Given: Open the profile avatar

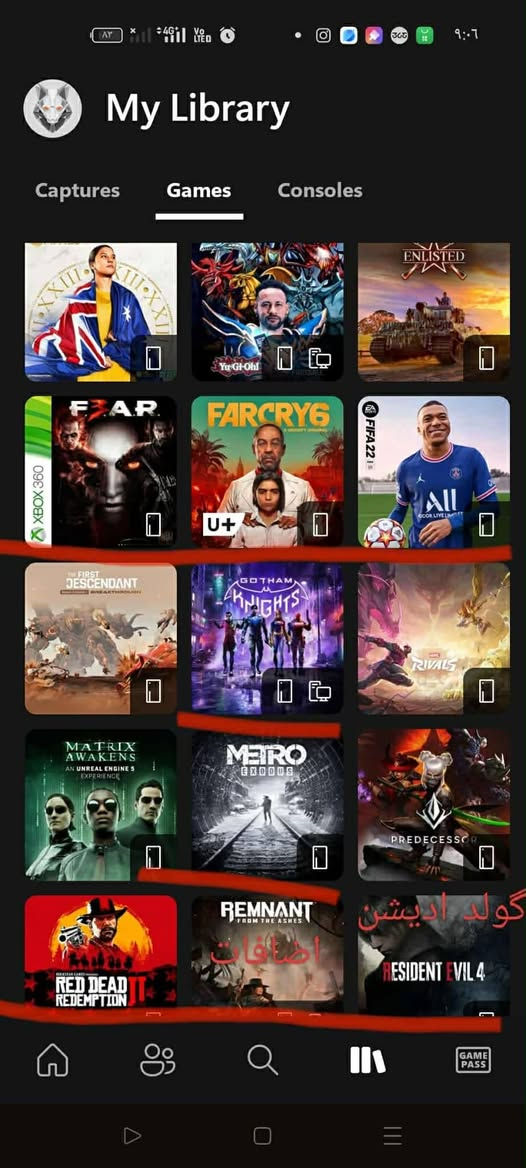Looking at the screenshot, I should coord(52,108).
